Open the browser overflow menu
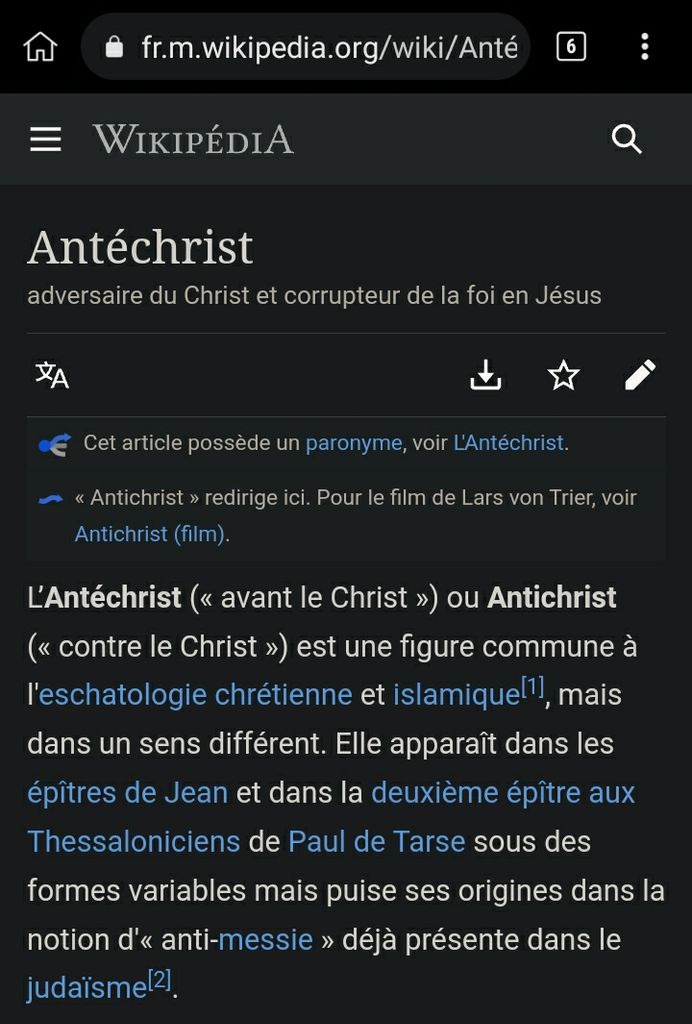The width and height of the screenshot is (692, 1024). 645,47
